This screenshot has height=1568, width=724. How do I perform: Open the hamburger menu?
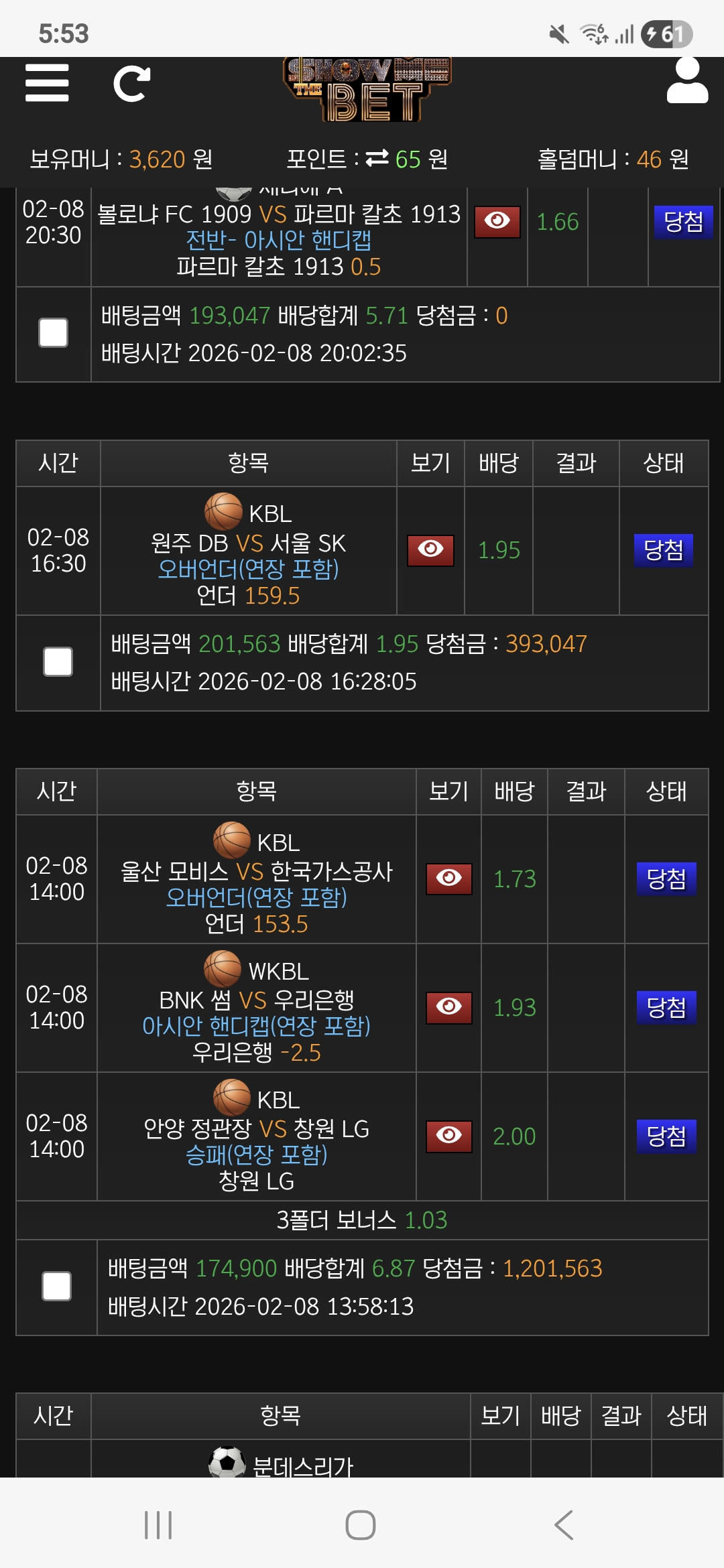(47, 83)
